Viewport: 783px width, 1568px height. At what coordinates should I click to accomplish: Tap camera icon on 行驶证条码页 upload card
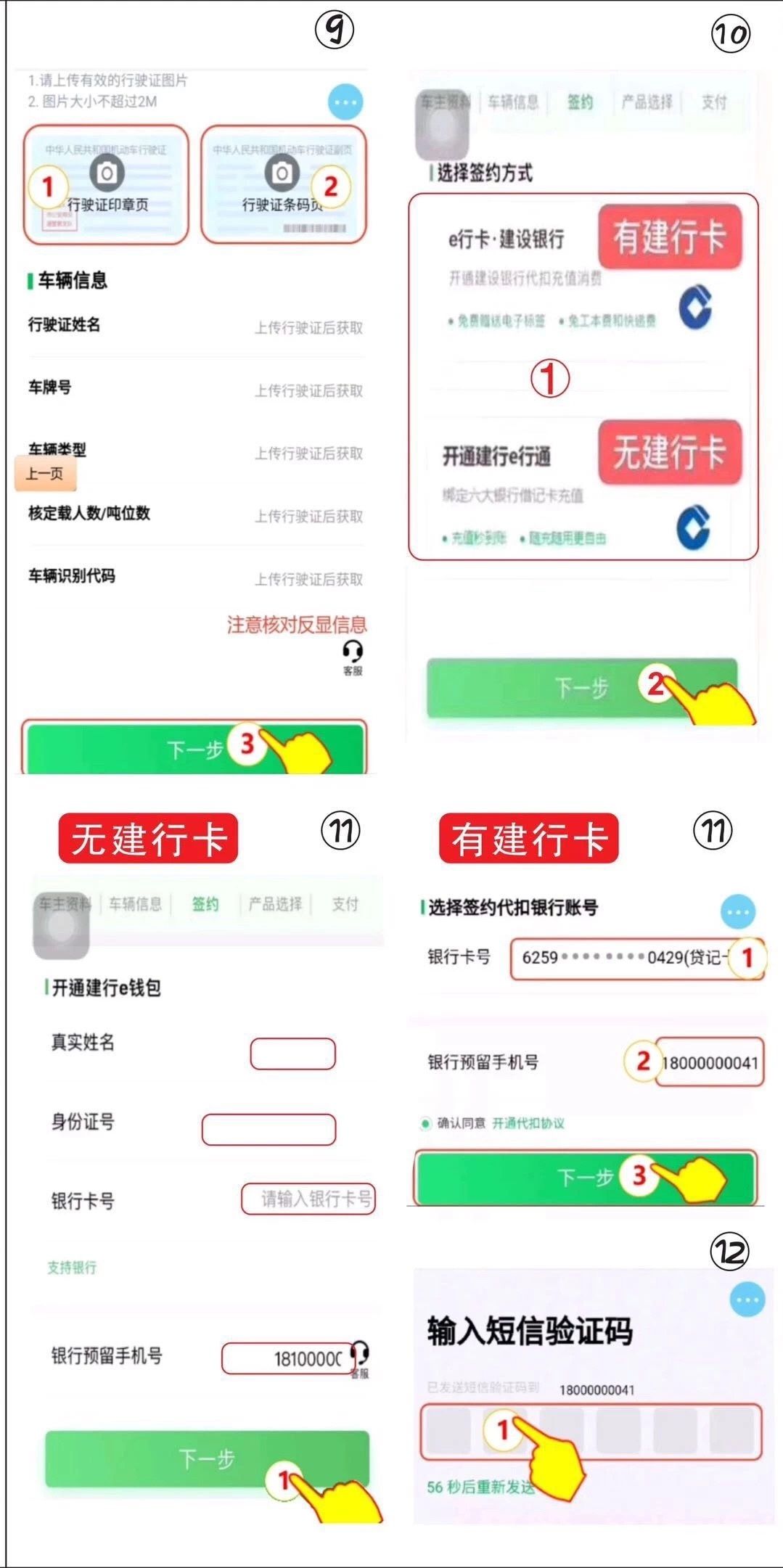(x=282, y=173)
